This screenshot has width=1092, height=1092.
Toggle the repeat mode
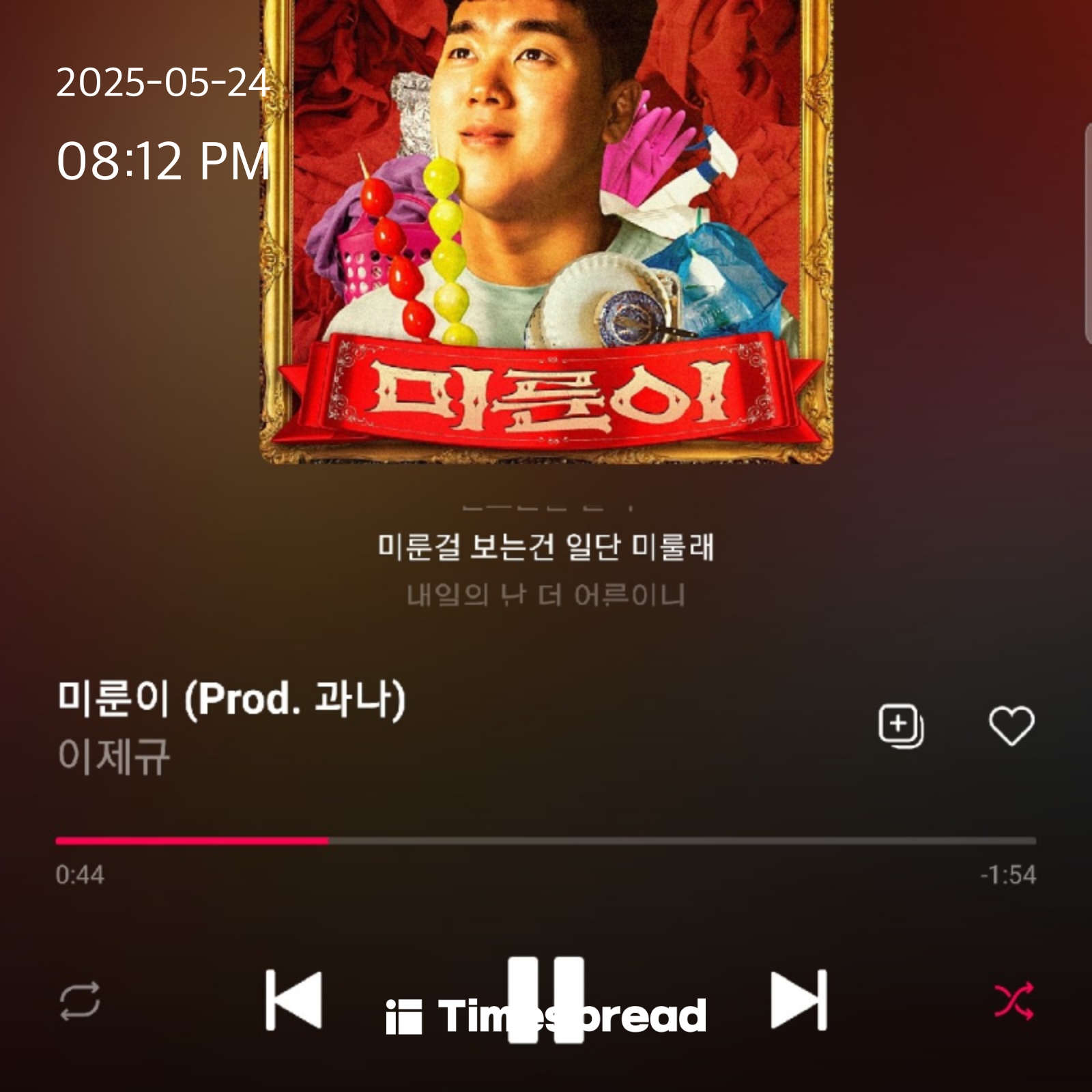coord(80,1001)
